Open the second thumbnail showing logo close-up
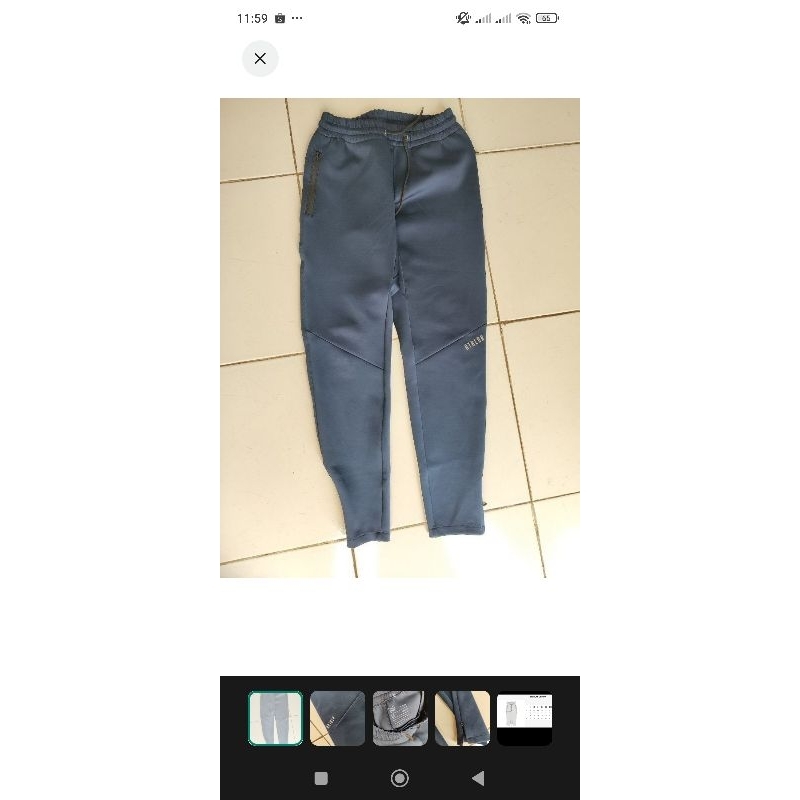This screenshot has height=800, width=800. pyautogui.click(x=338, y=718)
